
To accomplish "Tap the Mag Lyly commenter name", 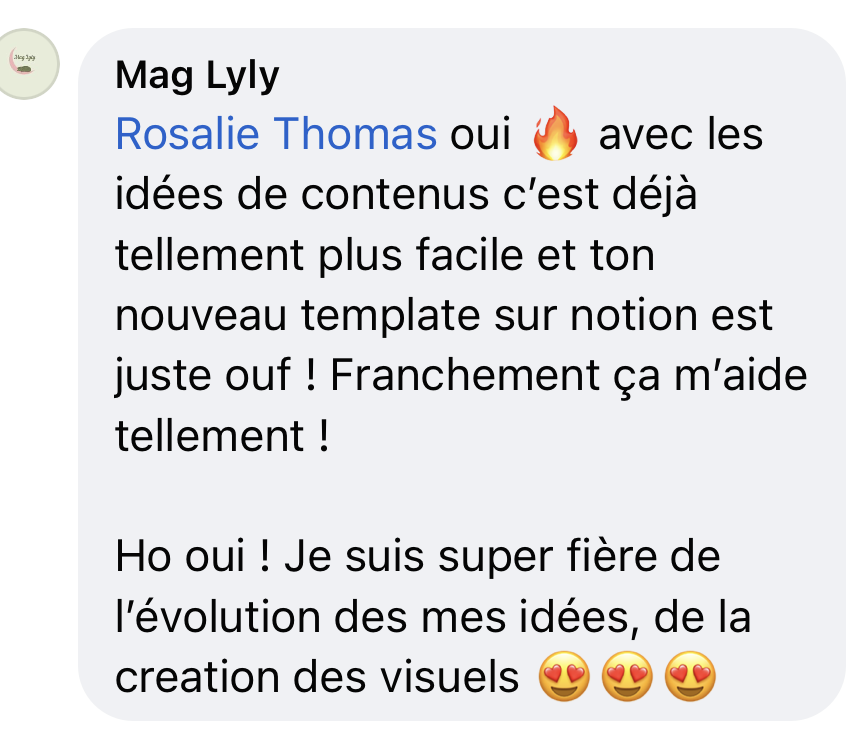I will pos(197,75).
